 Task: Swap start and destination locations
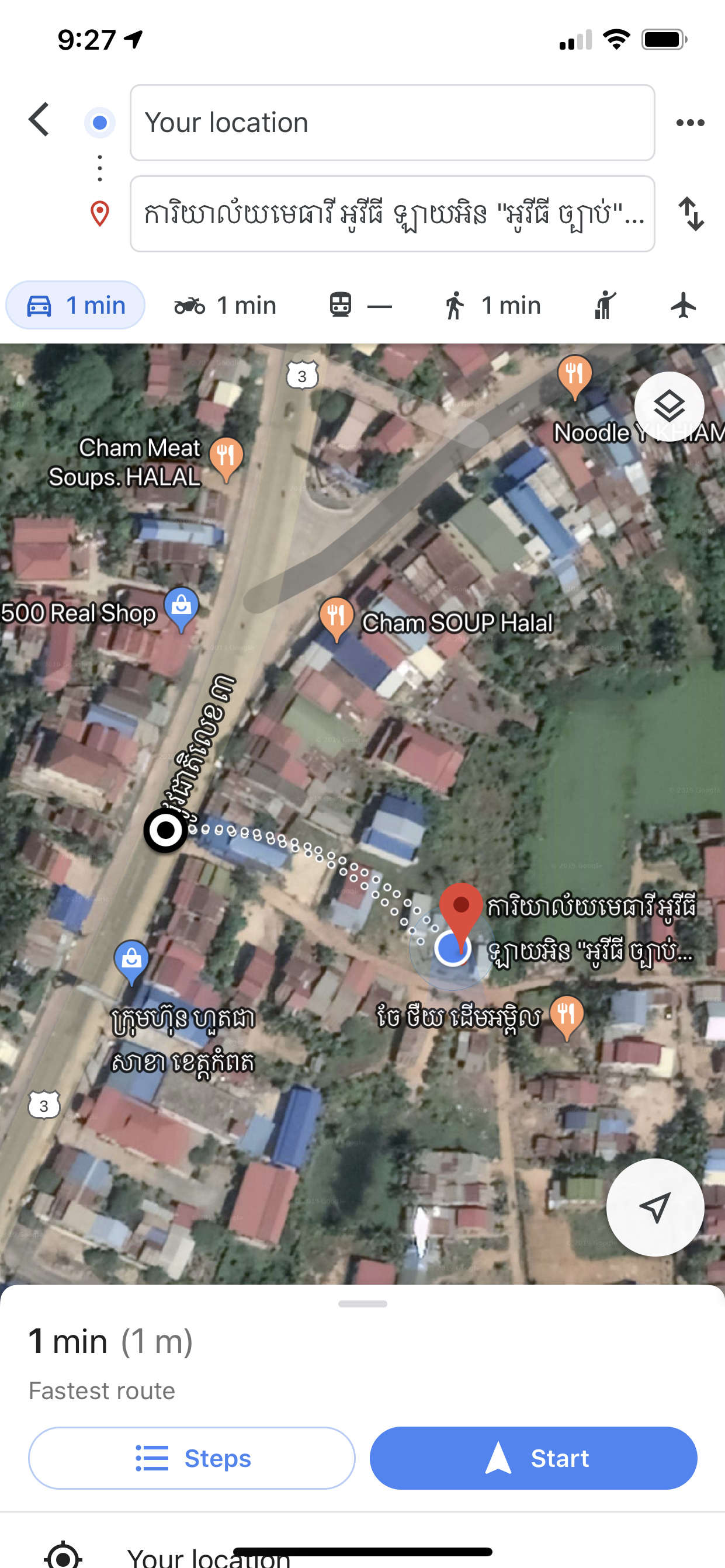click(x=691, y=214)
